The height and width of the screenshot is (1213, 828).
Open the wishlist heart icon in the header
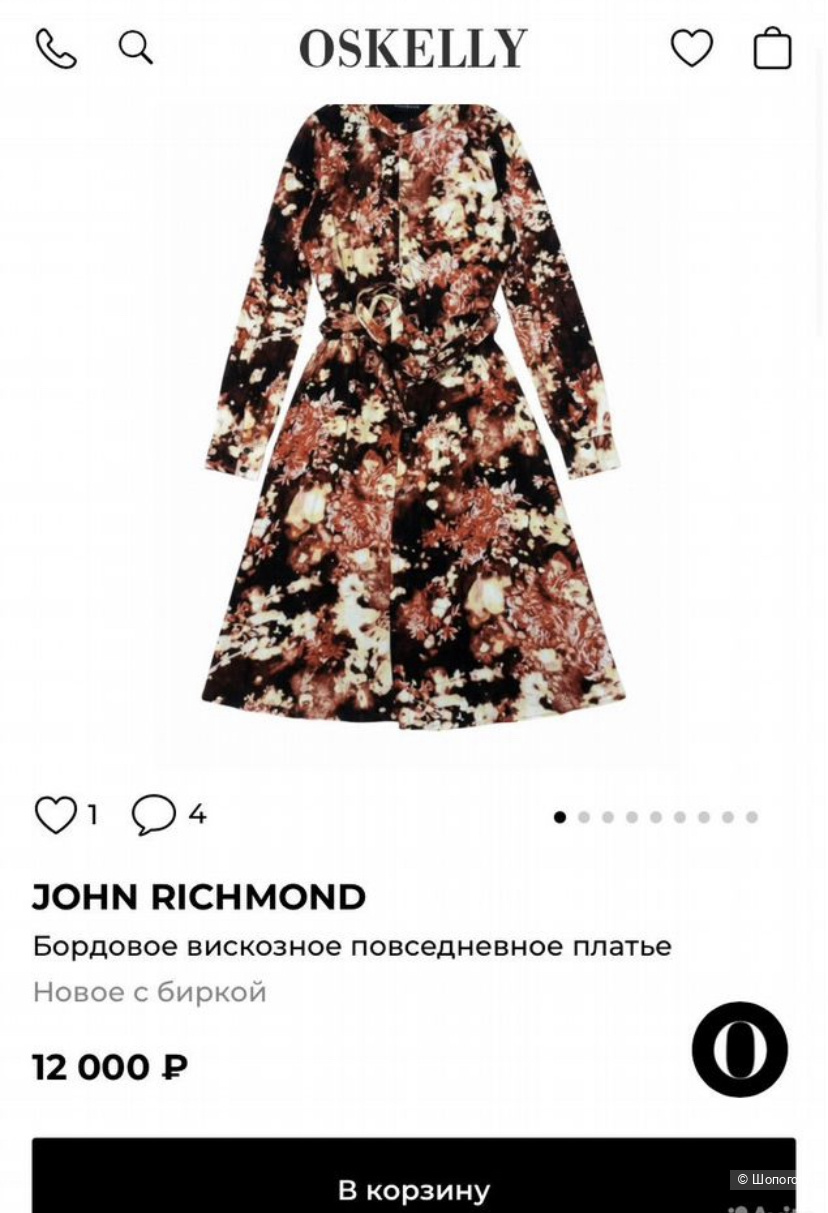[691, 47]
